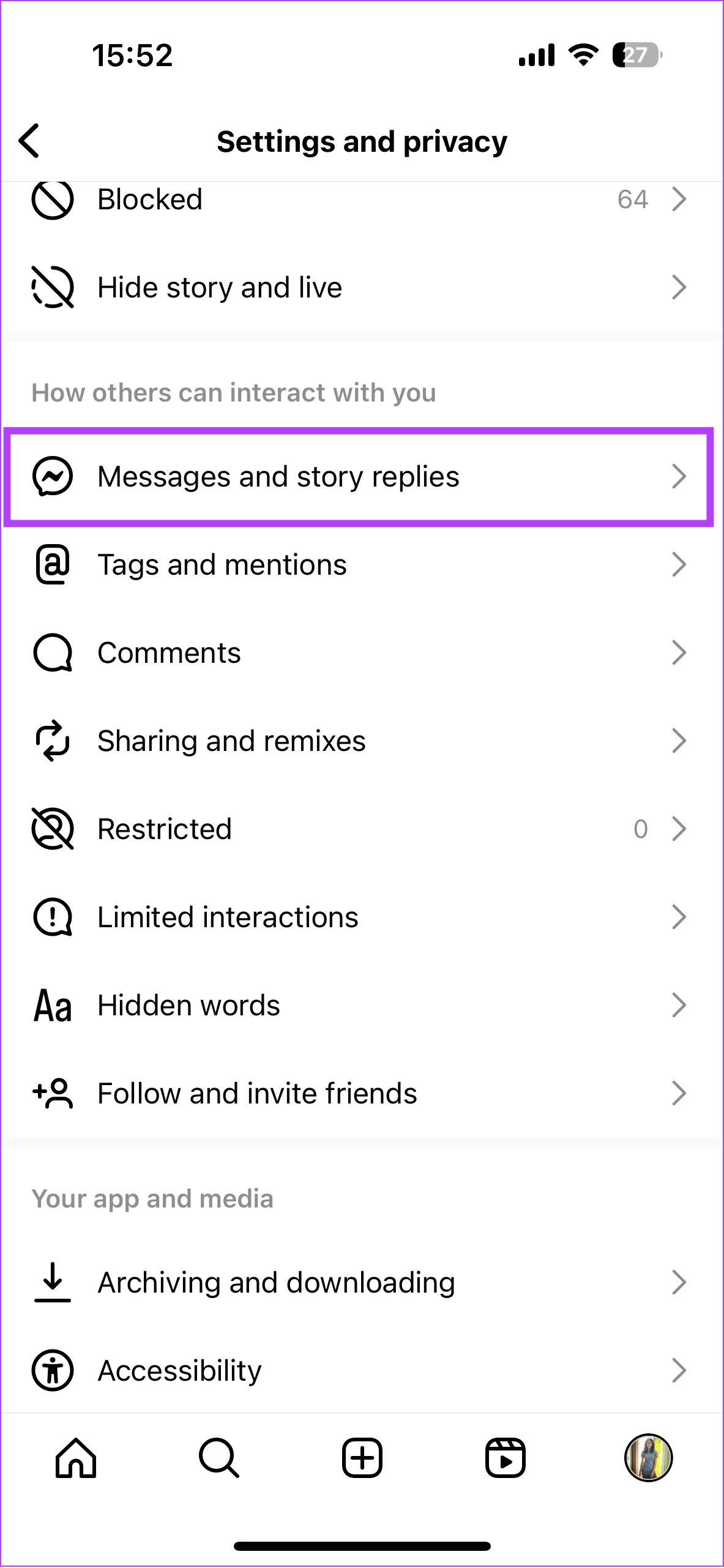Open the Restricted accounts row
Screen dimensions: 724x1568
pos(362,829)
